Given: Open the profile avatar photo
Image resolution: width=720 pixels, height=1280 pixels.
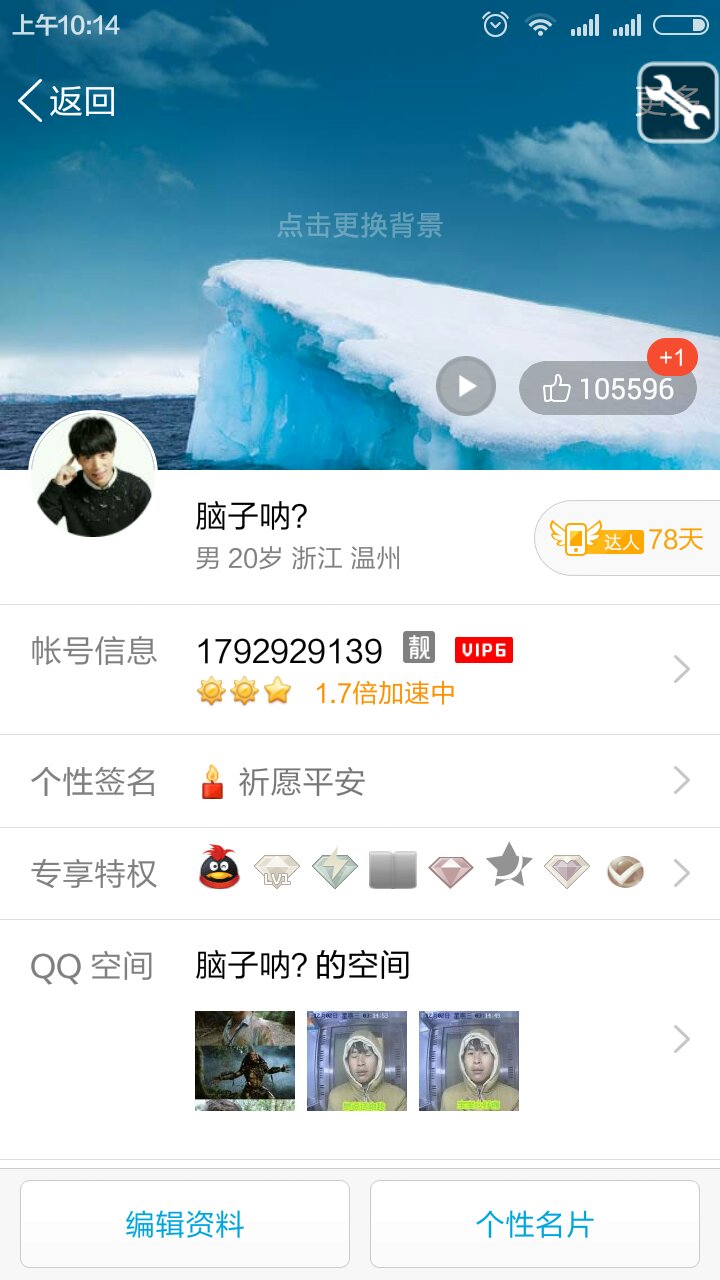Looking at the screenshot, I should pos(93,475).
